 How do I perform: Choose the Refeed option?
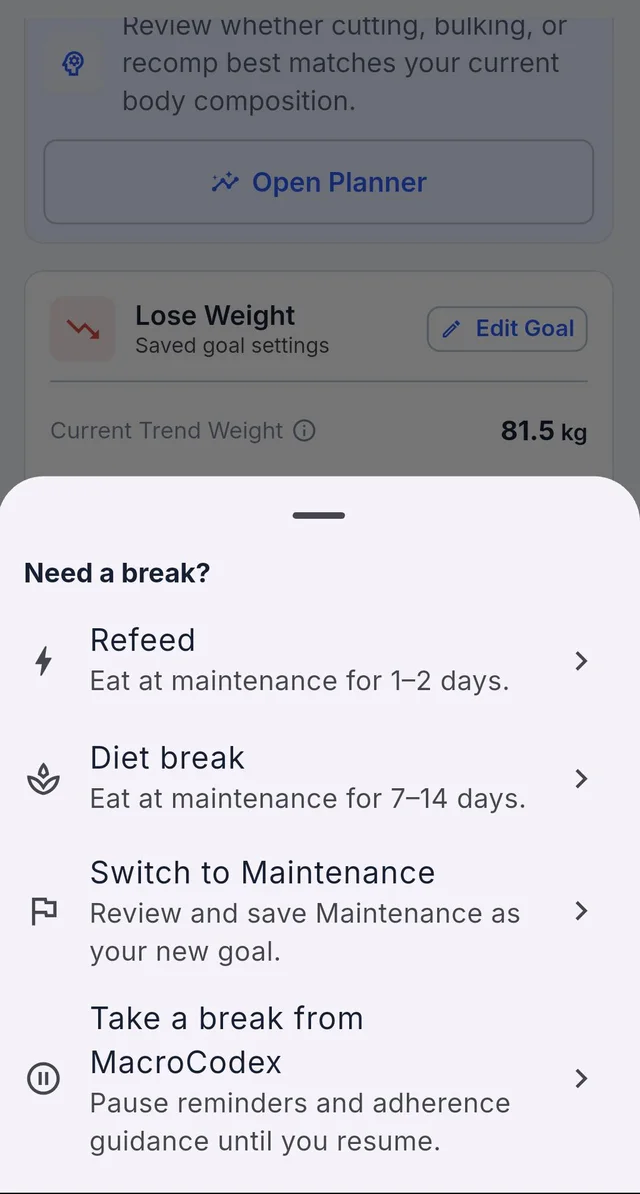coord(319,660)
